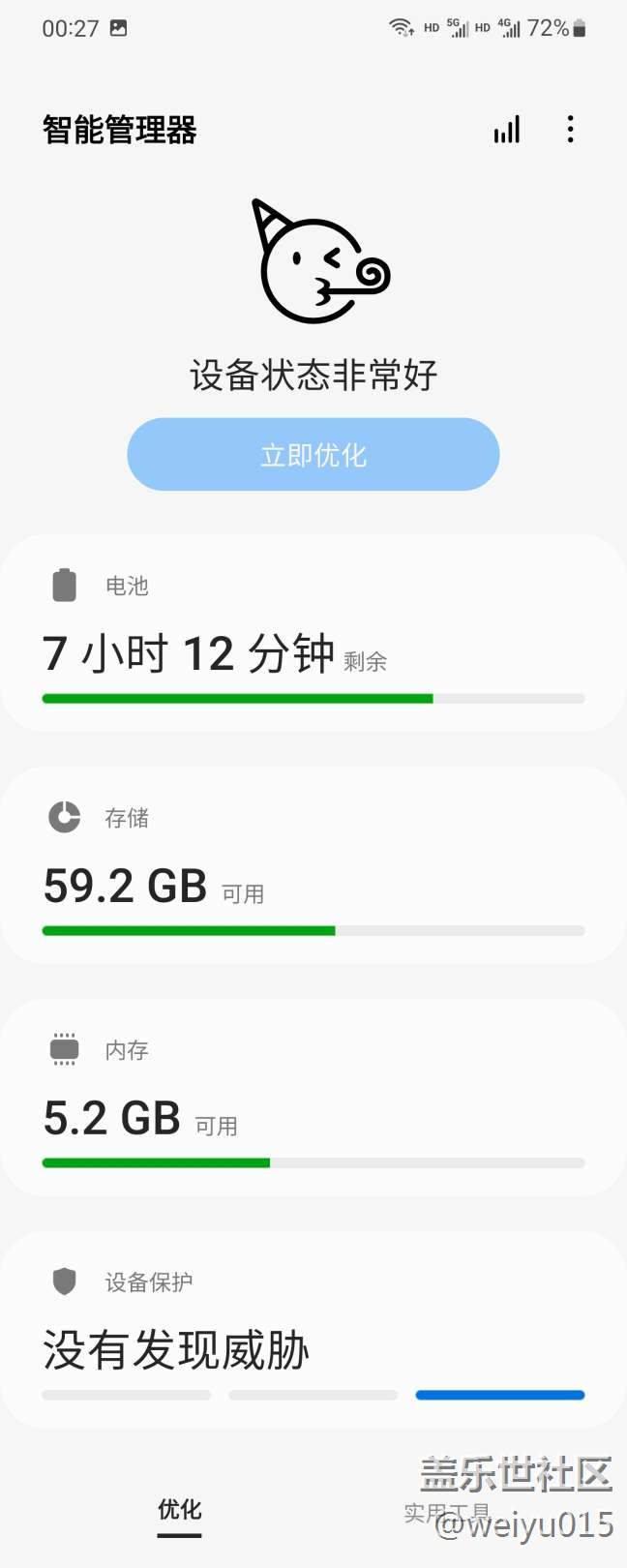
Task: View the 内存 memory card
Action: (313, 1098)
